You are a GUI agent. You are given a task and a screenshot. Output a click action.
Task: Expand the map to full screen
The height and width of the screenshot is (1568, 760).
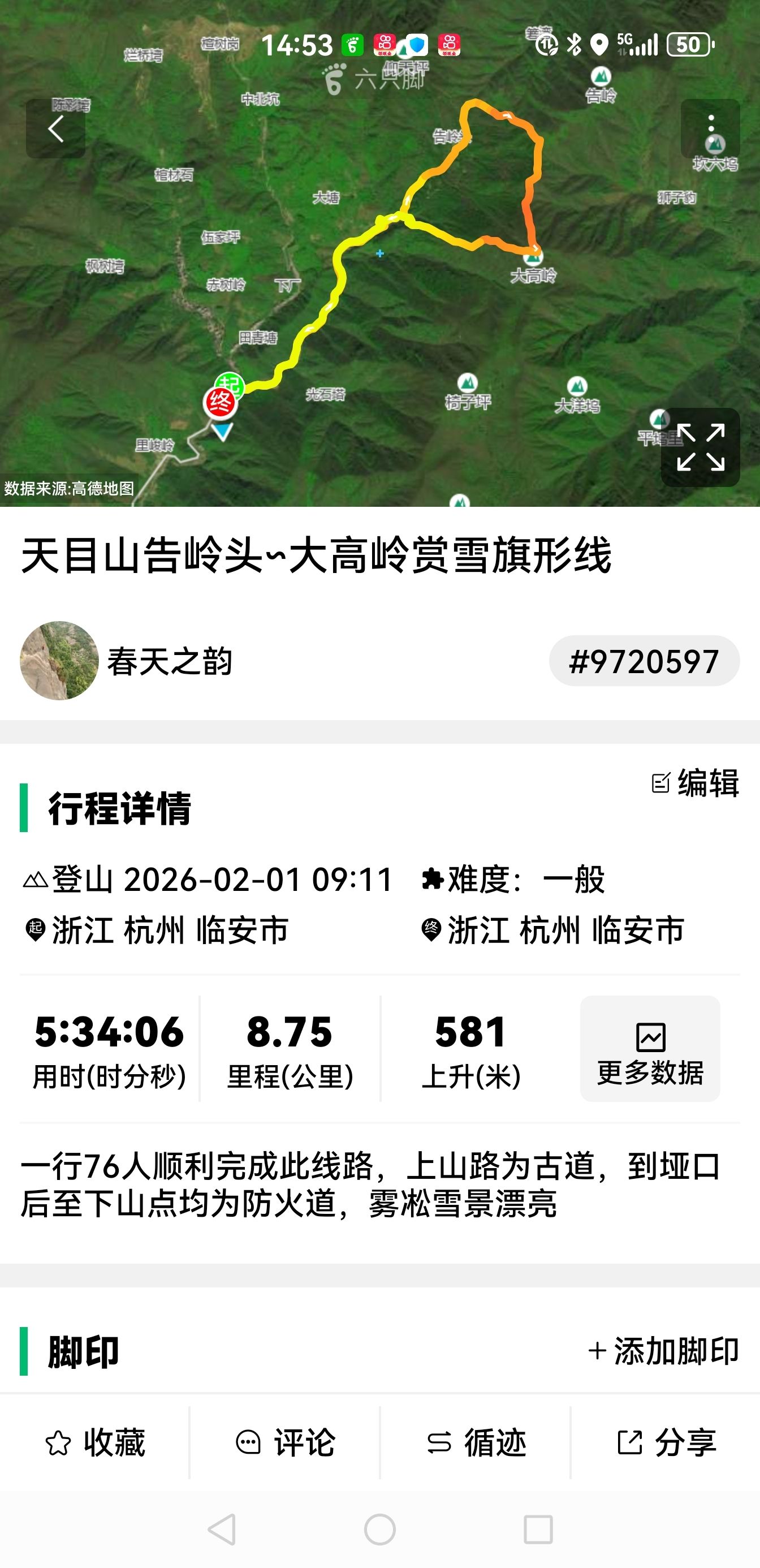(x=701, y=447)
